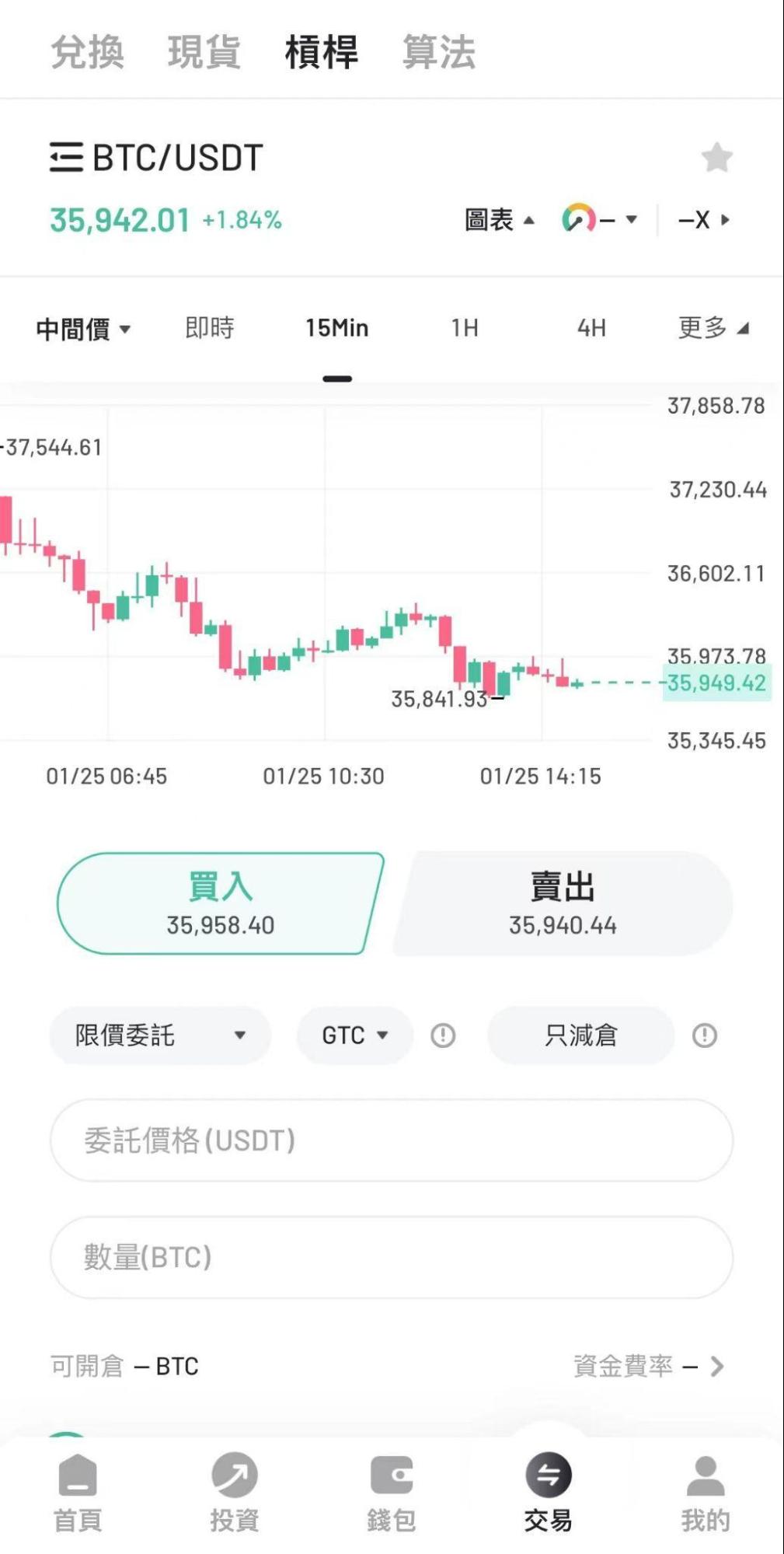Select the 1H chart interval
784x1554 pixels.
tap(465, 328)
